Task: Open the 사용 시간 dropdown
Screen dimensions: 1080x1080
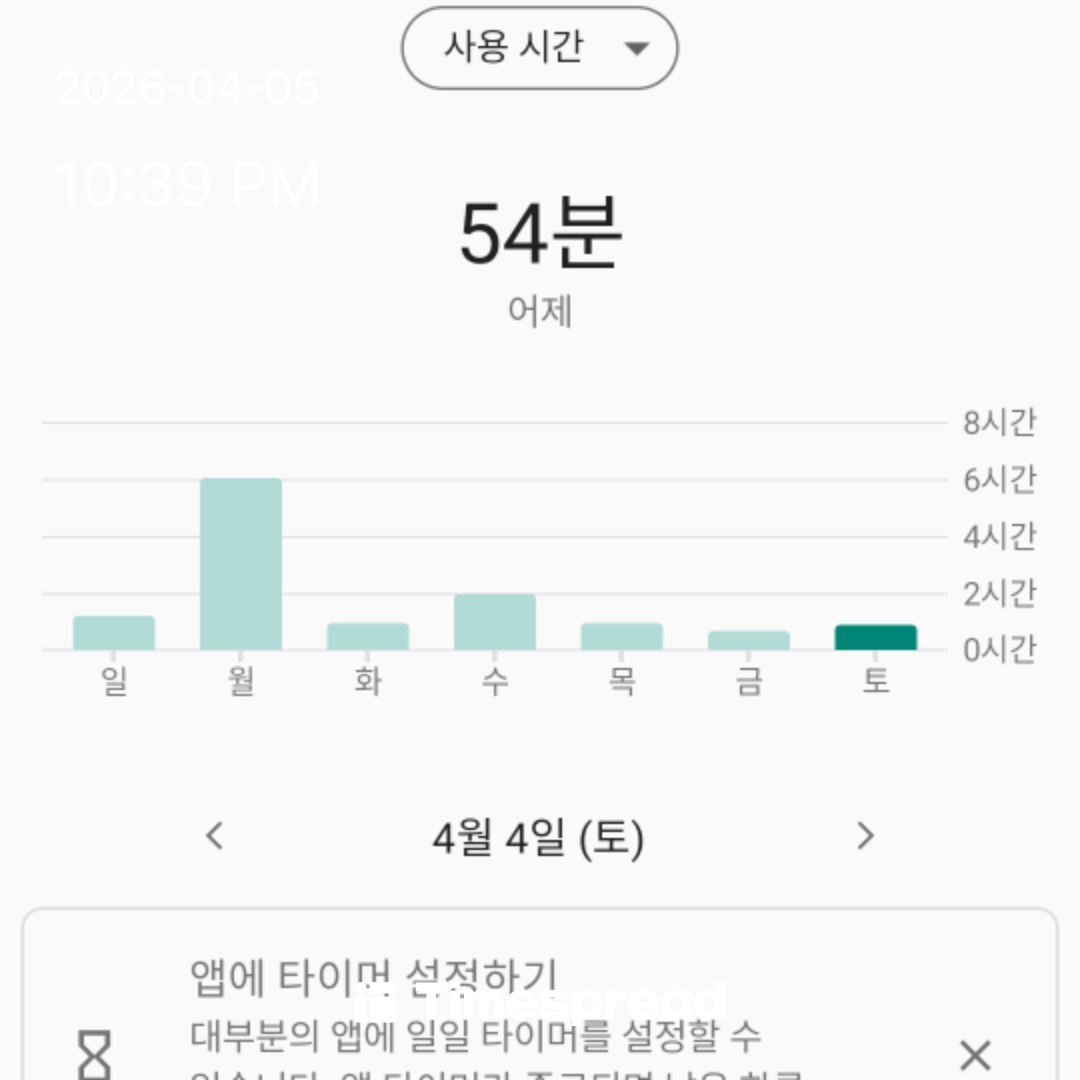Action: pyautogui.click(x=539, y=48)
